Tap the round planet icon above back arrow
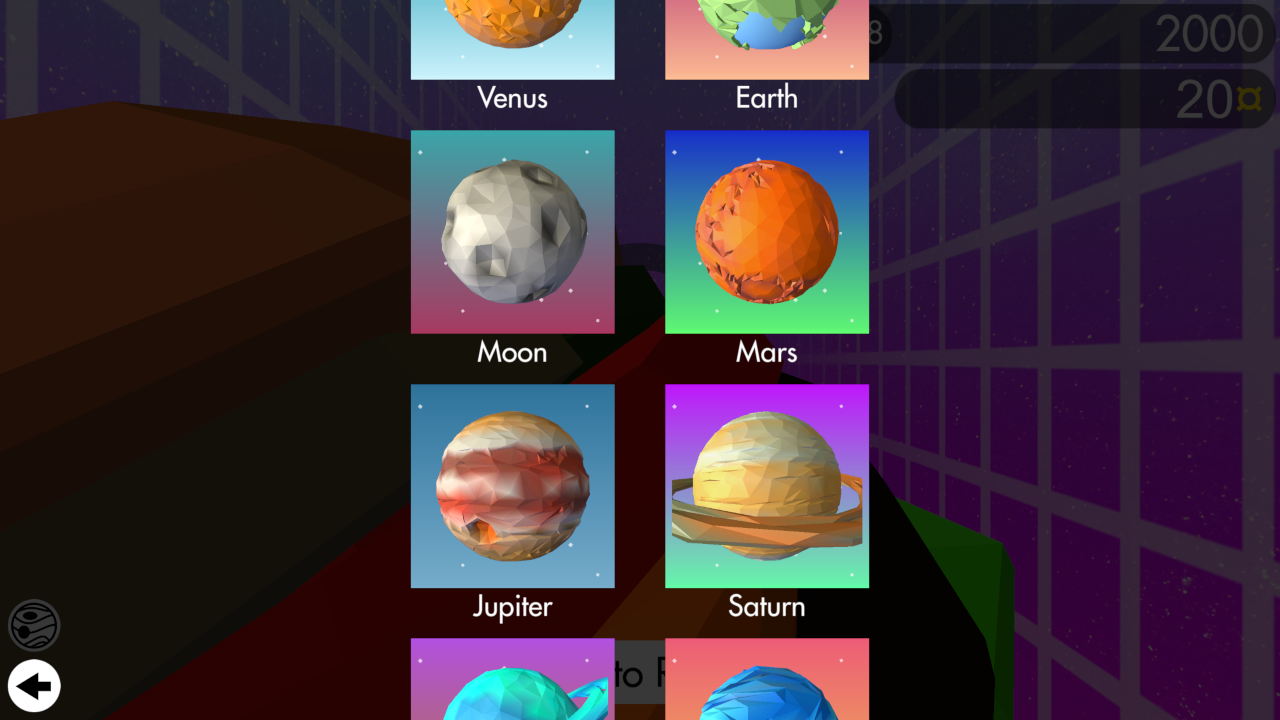Image resolution: width=1280 pixels, height=720 pixels. click(34, 626)
